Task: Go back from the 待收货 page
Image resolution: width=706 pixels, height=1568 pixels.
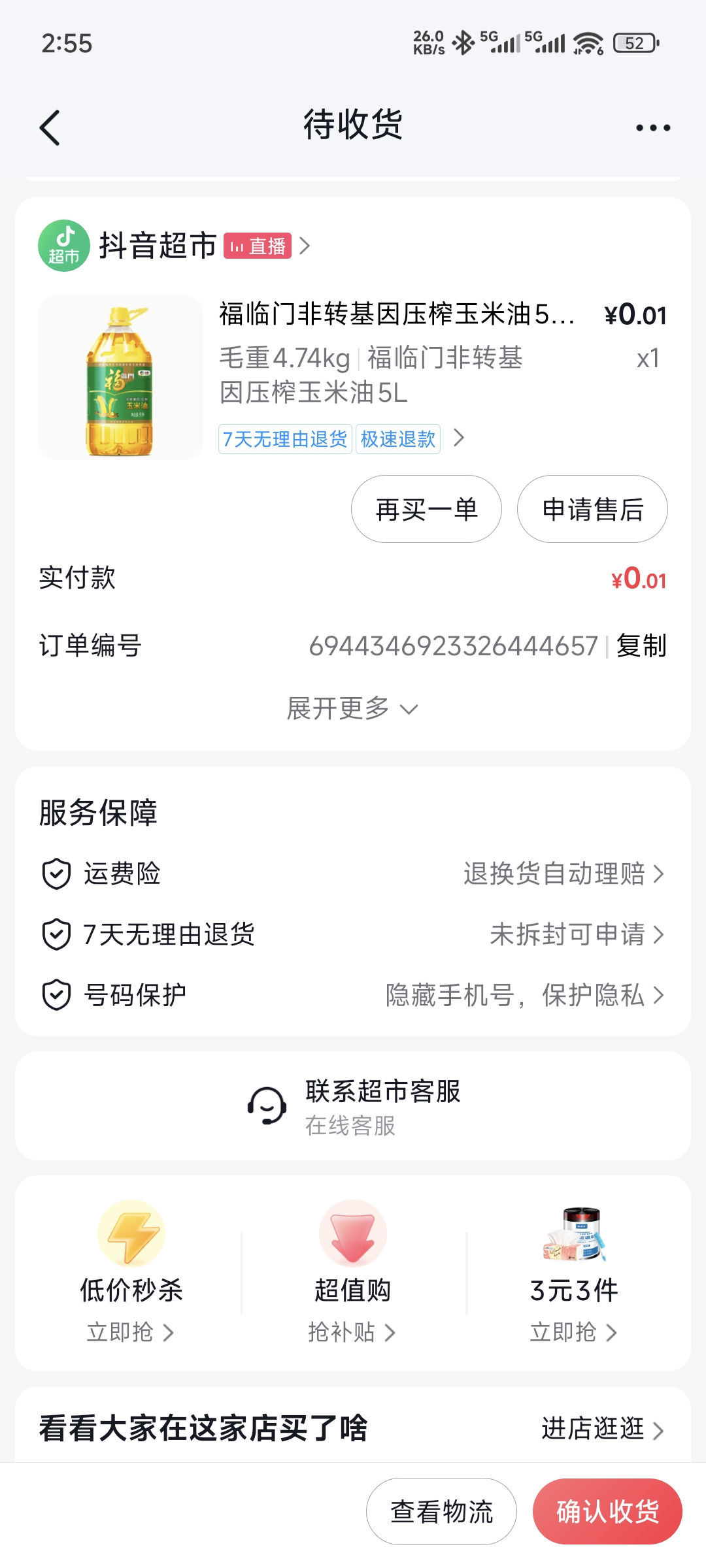Action: point(50,127)
